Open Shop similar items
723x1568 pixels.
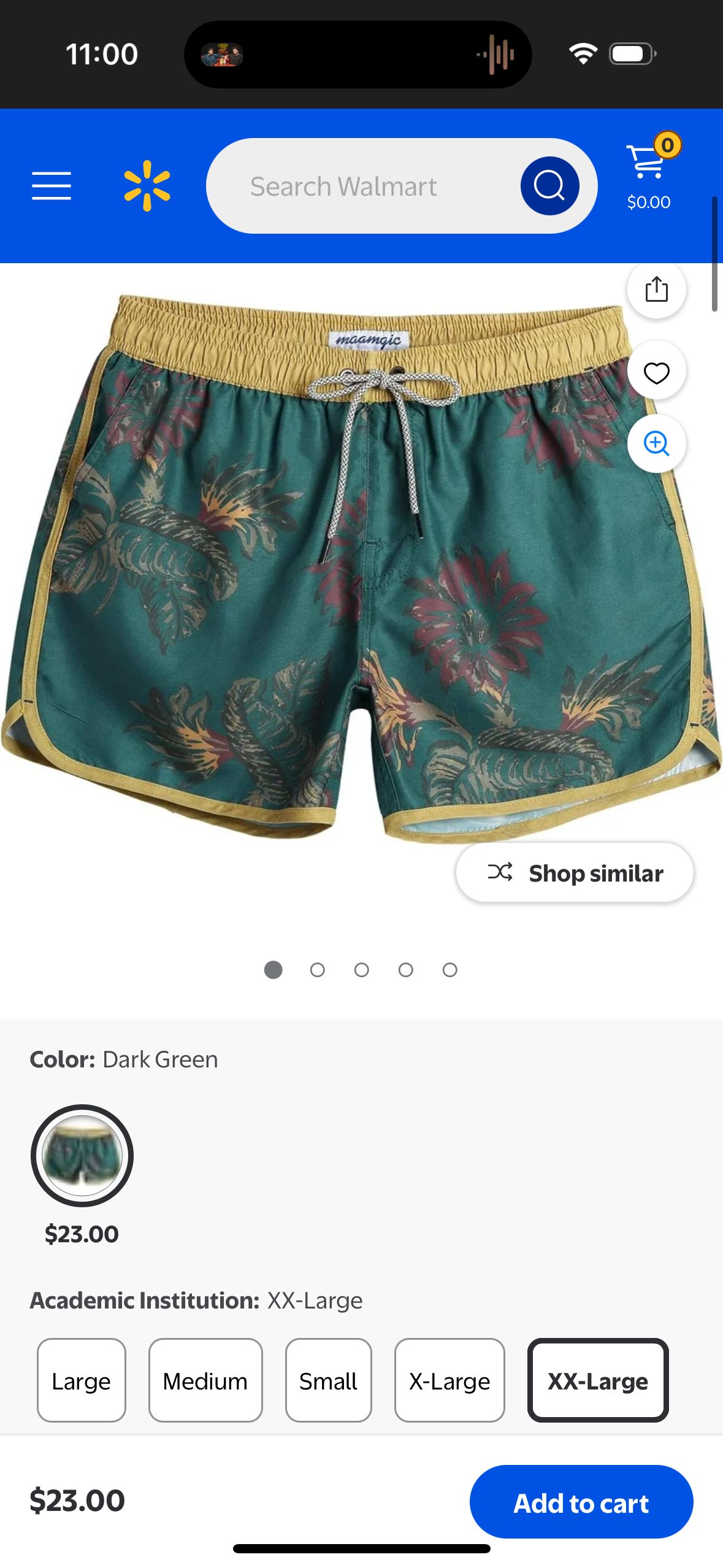(575, 872)
